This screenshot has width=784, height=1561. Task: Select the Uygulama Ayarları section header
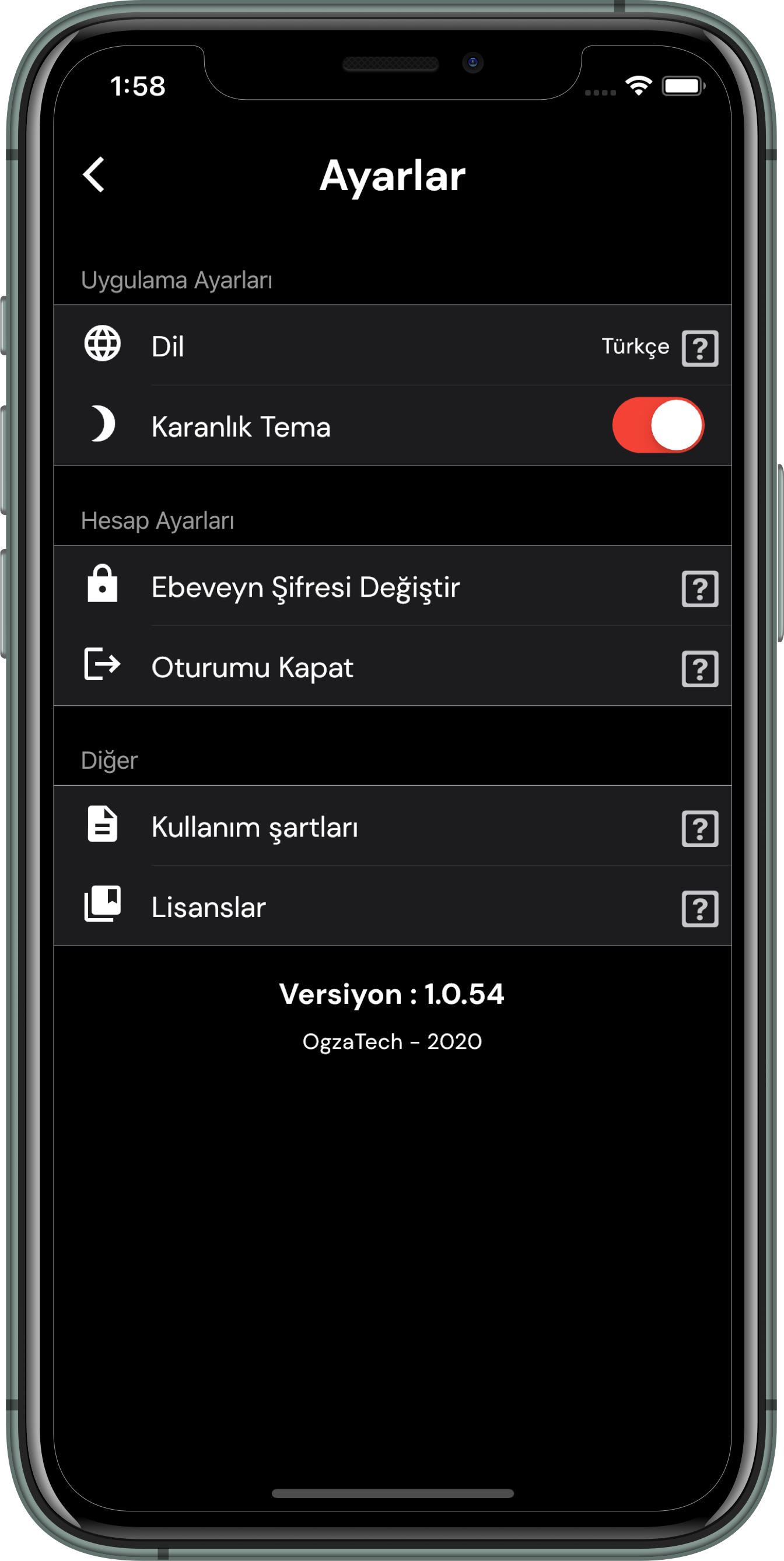(177, 279)
